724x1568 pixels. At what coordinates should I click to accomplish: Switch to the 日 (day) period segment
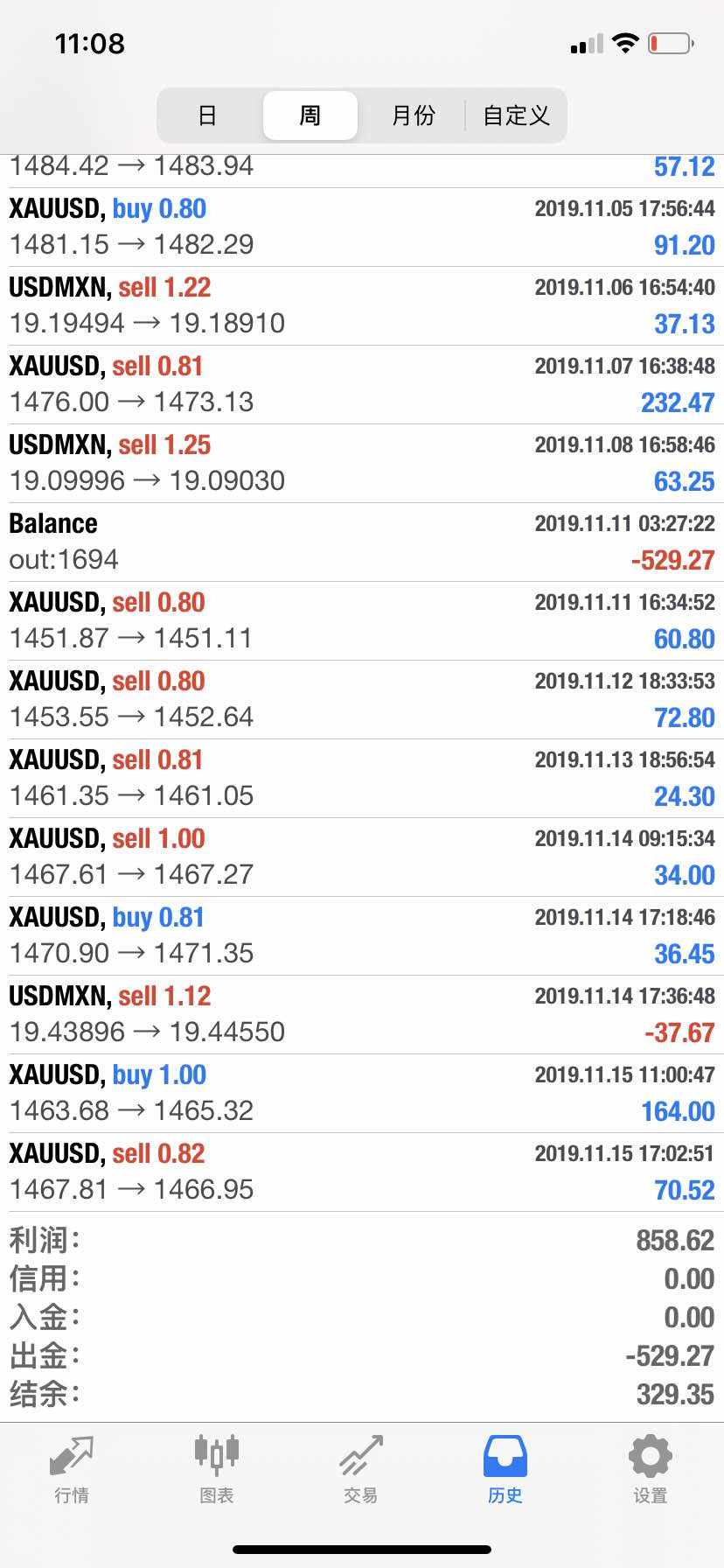[208, 115]
